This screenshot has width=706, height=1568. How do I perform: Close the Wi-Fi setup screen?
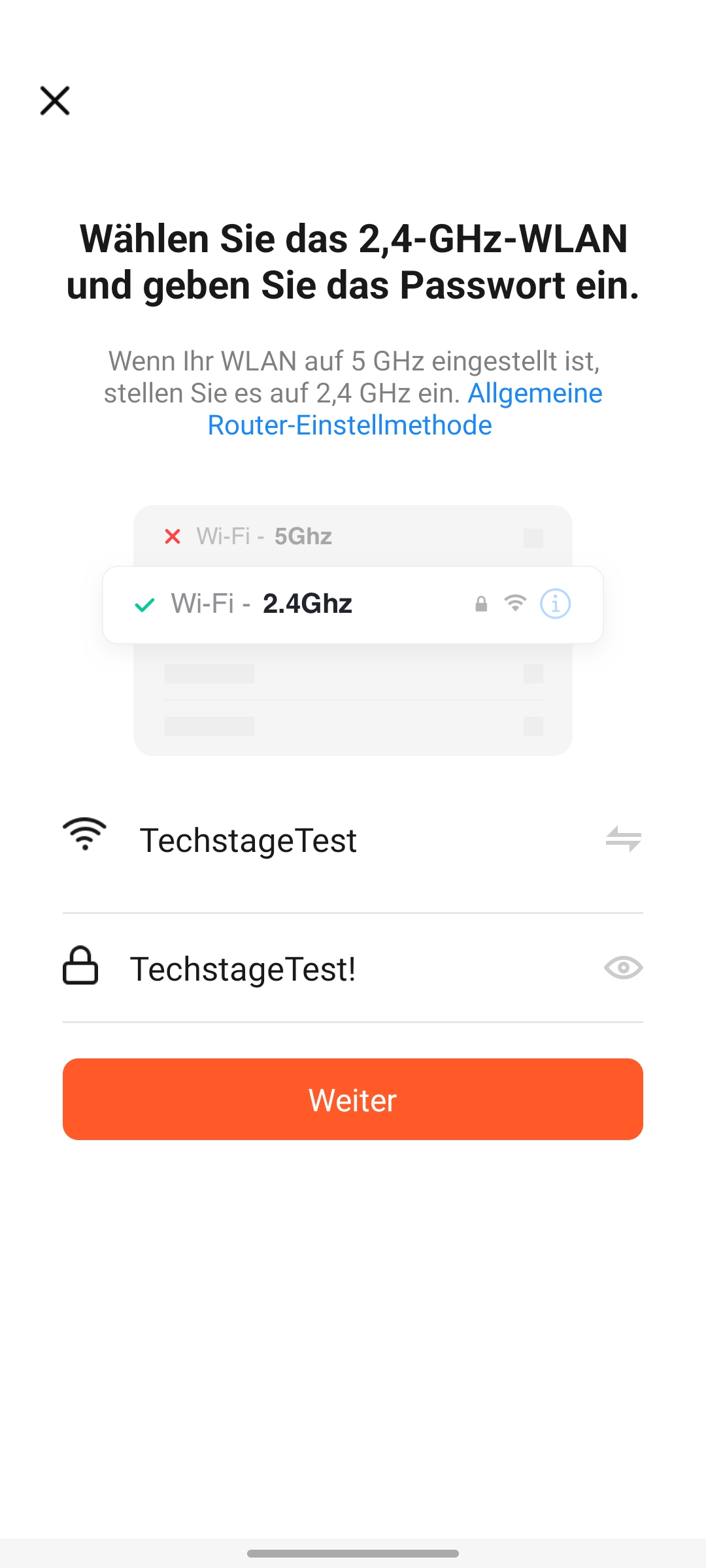[x=55, y=101]
